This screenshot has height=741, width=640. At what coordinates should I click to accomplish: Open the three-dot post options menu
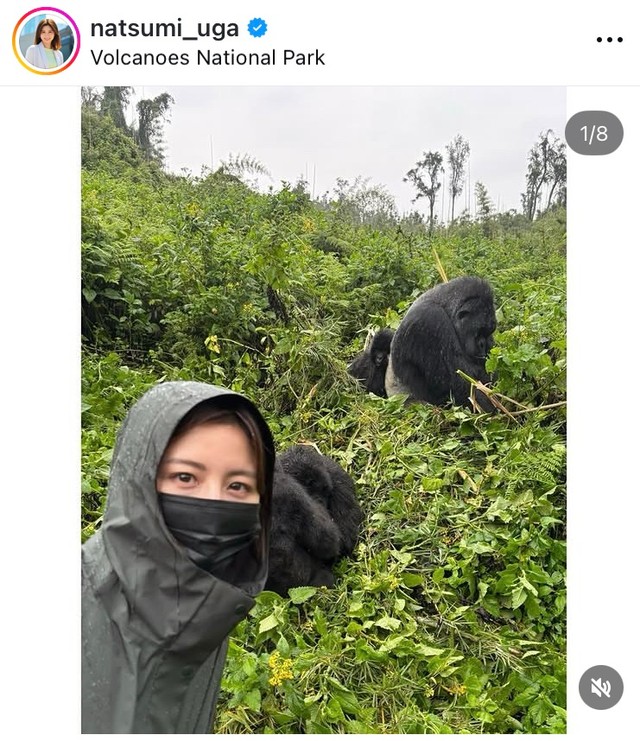(x=609, y=40)
